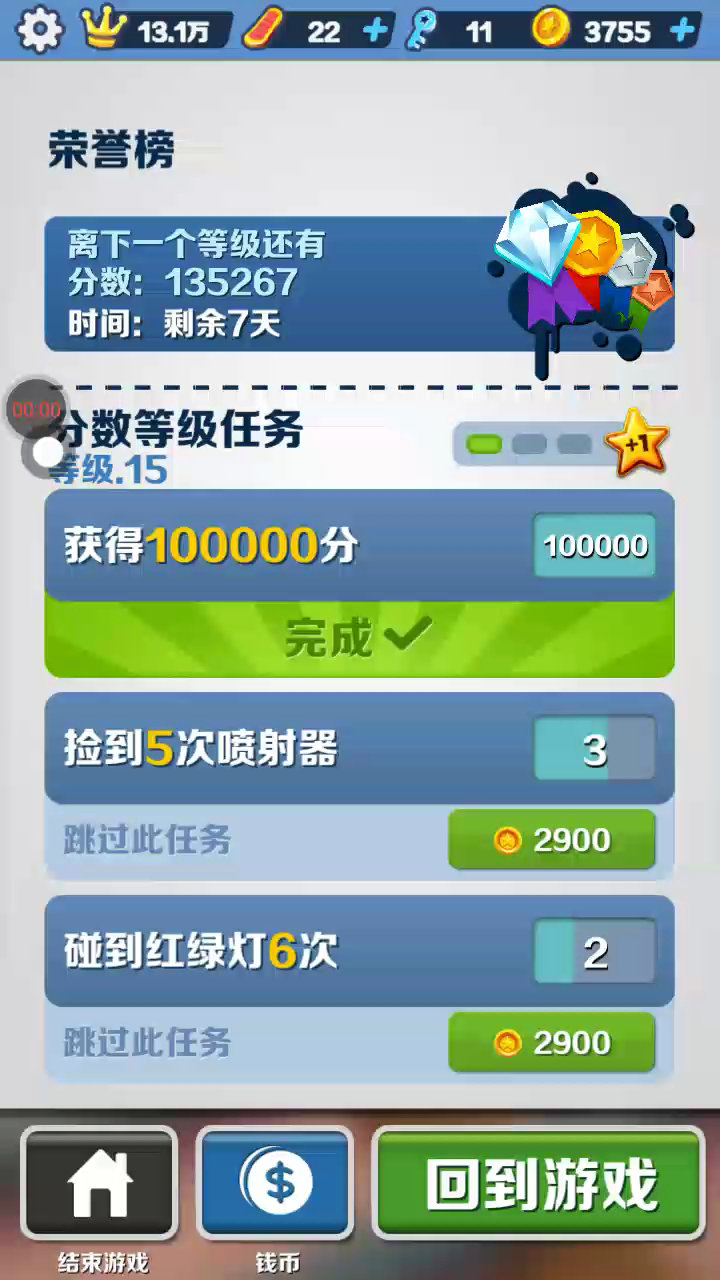Viewport: 720px width, 1280px height.
Task: Open the 钱币 coin shop
Action: (x=276, y=1183)
